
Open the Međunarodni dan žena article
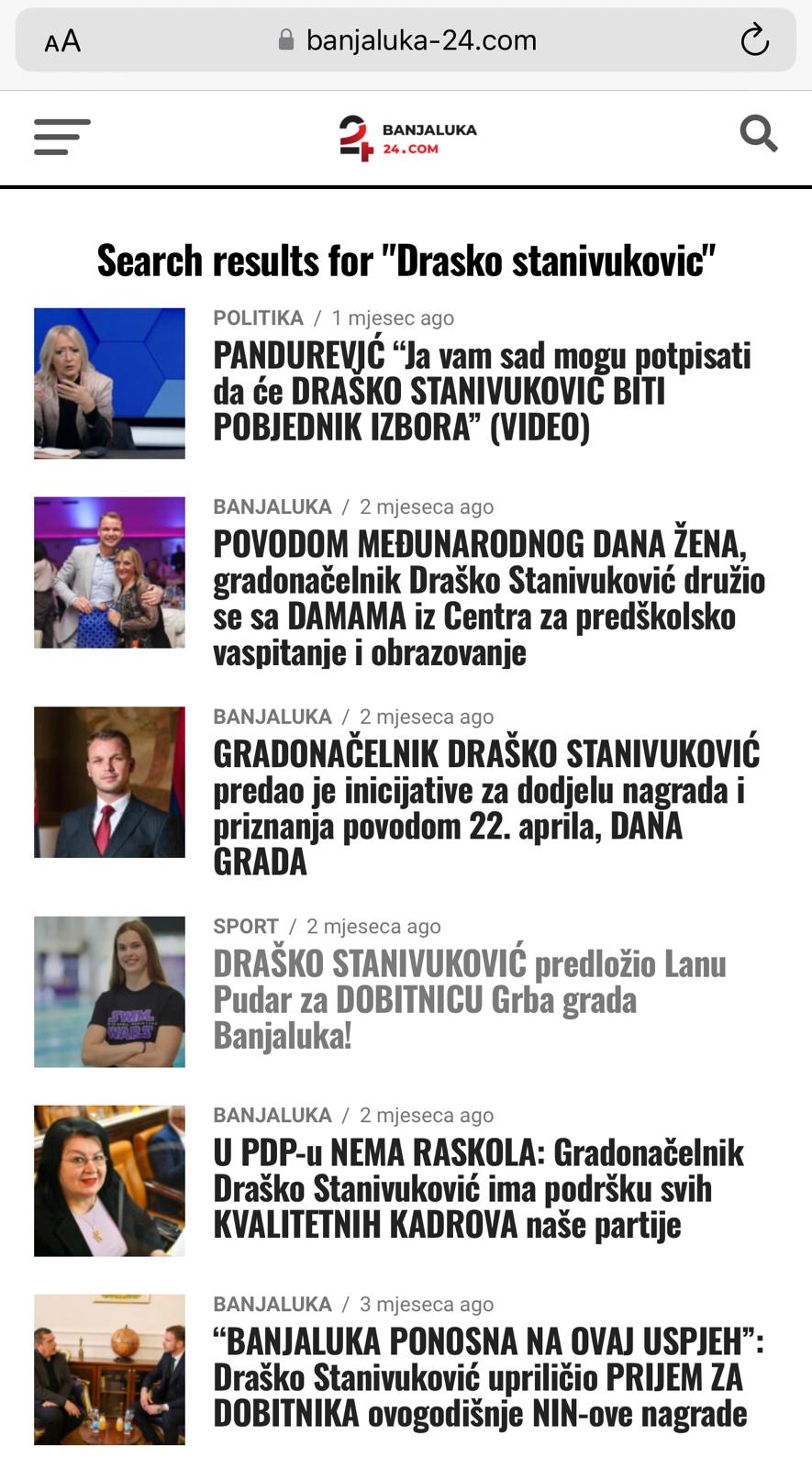[489, 598]
